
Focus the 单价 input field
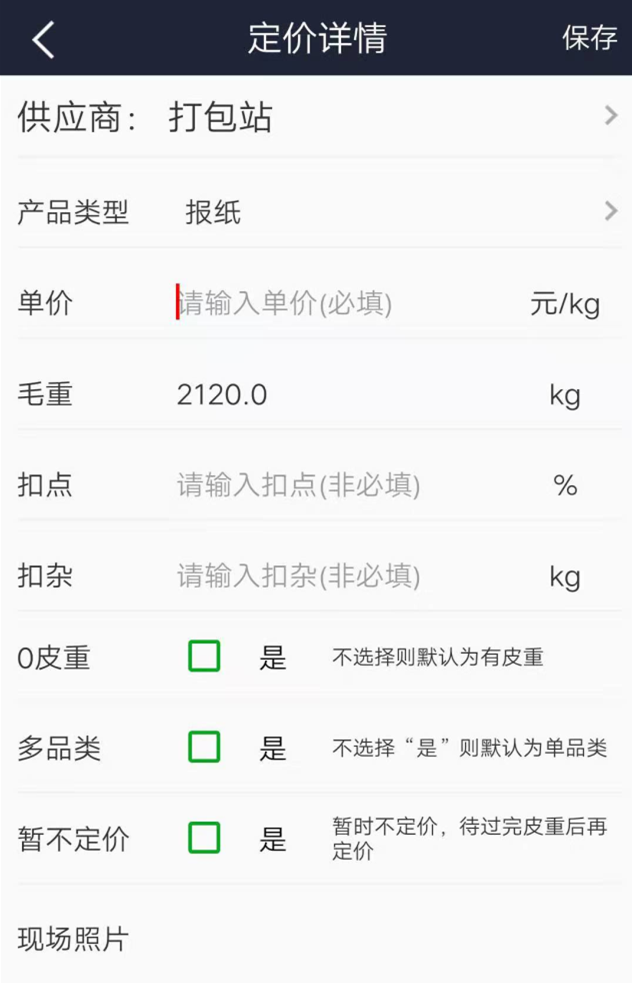pyautogui.click(x=340, y=304)
